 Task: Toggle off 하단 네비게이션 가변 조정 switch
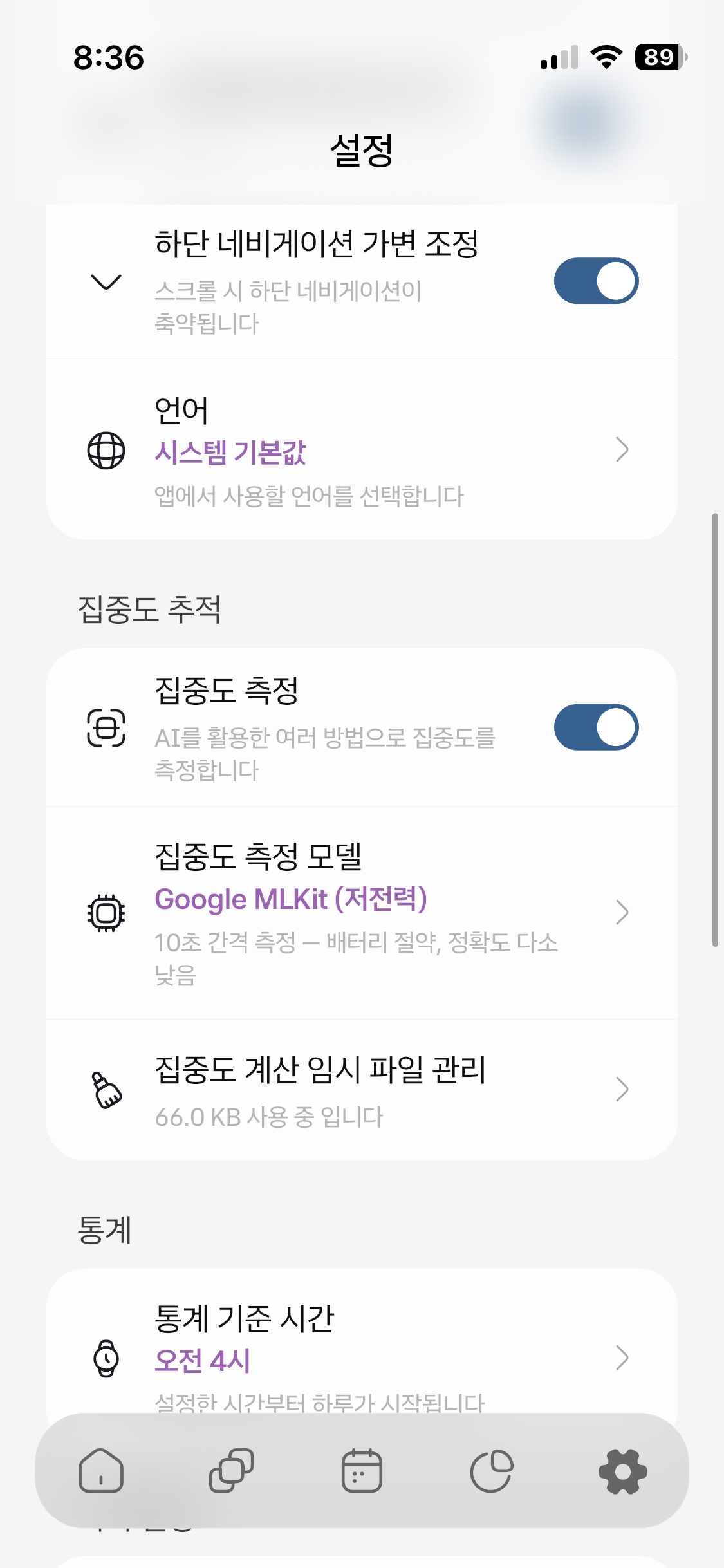[x=596, y=281]
